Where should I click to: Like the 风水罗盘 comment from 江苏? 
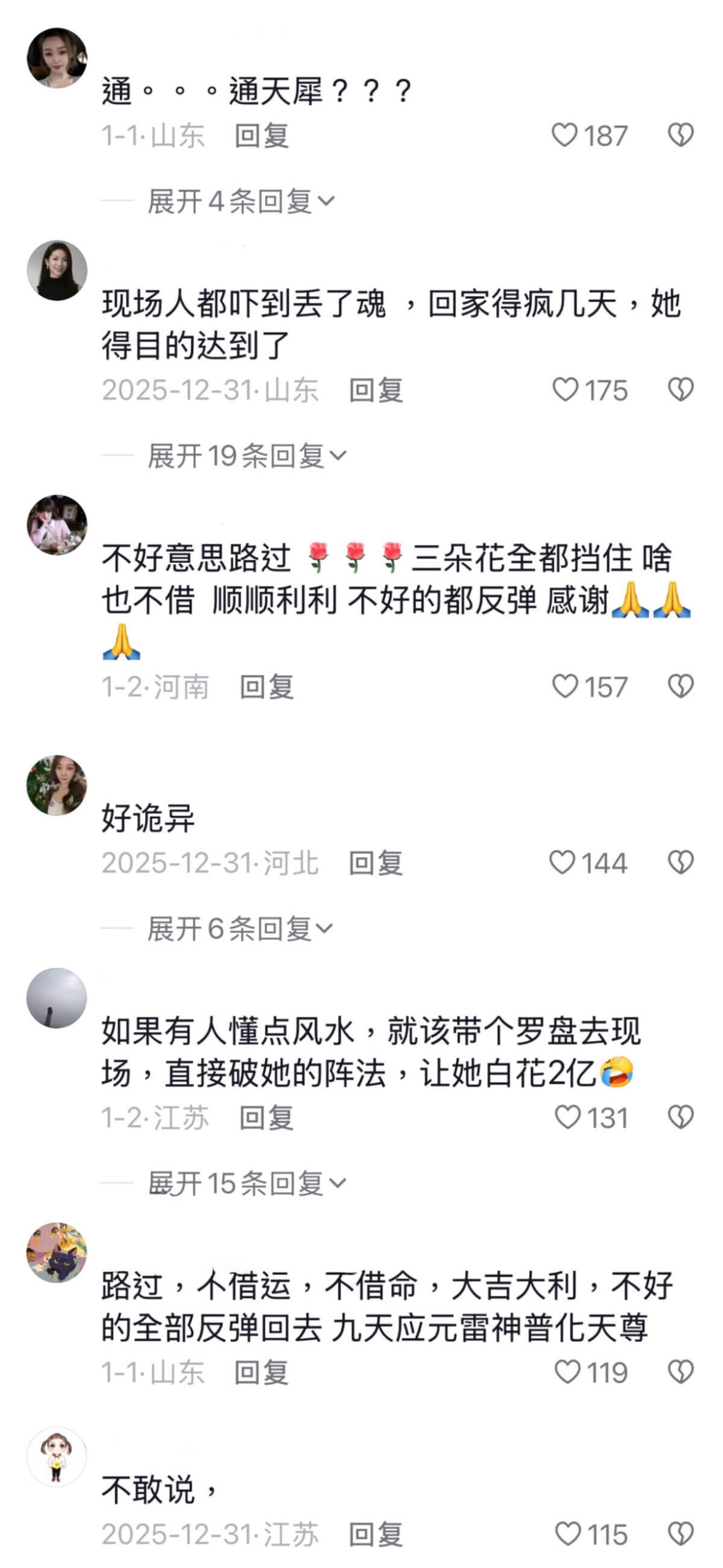(566, 1117)
